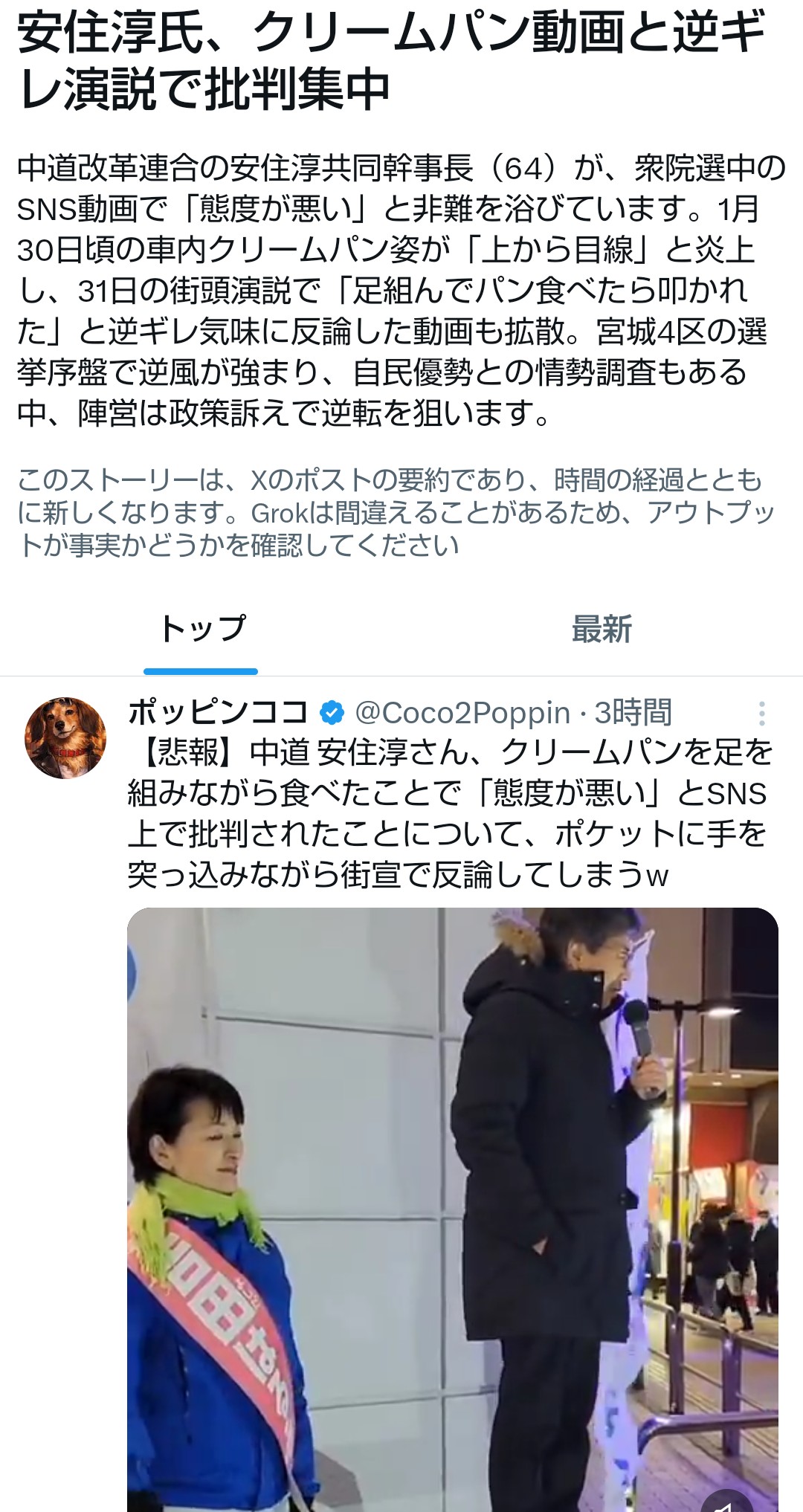Play the street speech video in ポッピンココ's post

pos(452,1204)
